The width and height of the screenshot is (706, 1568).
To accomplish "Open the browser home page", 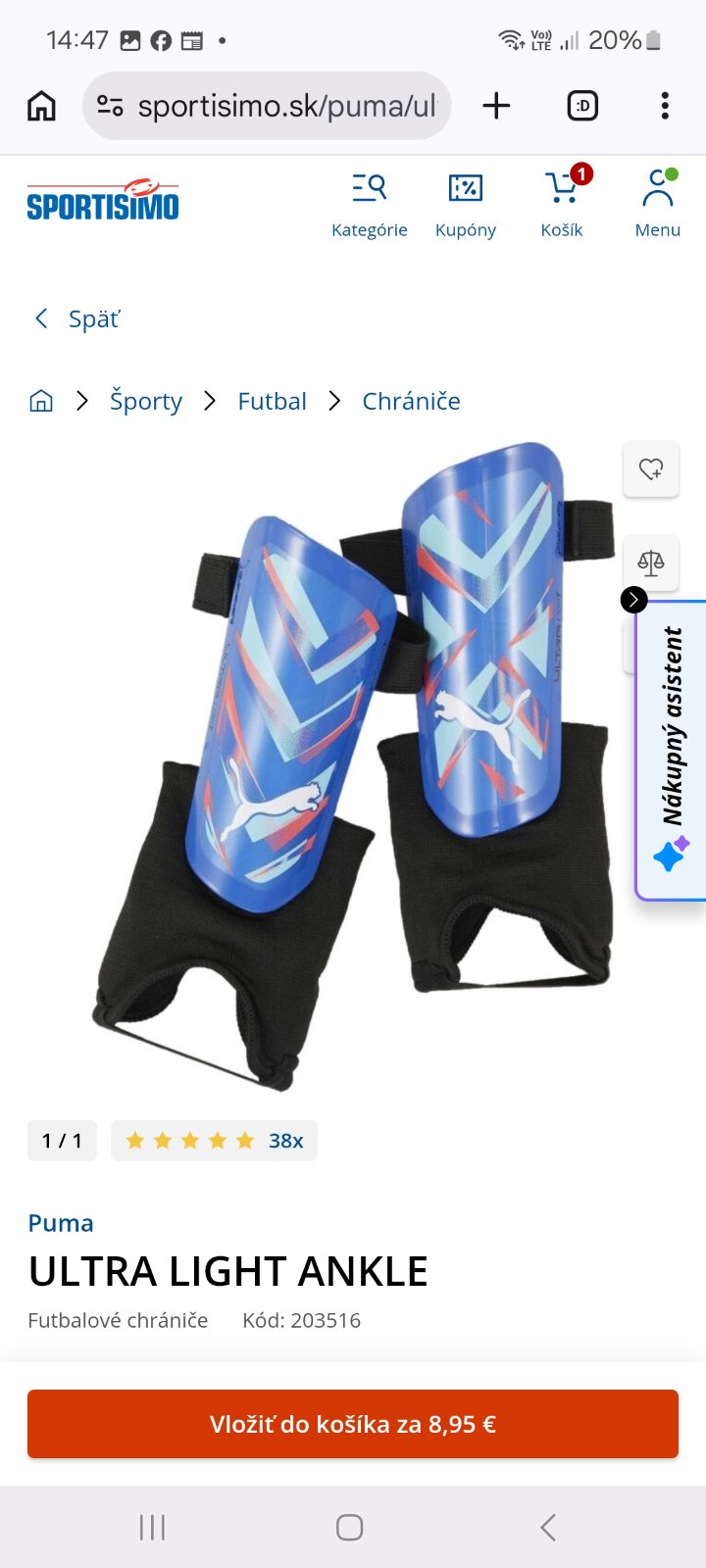I will point(41,105).
